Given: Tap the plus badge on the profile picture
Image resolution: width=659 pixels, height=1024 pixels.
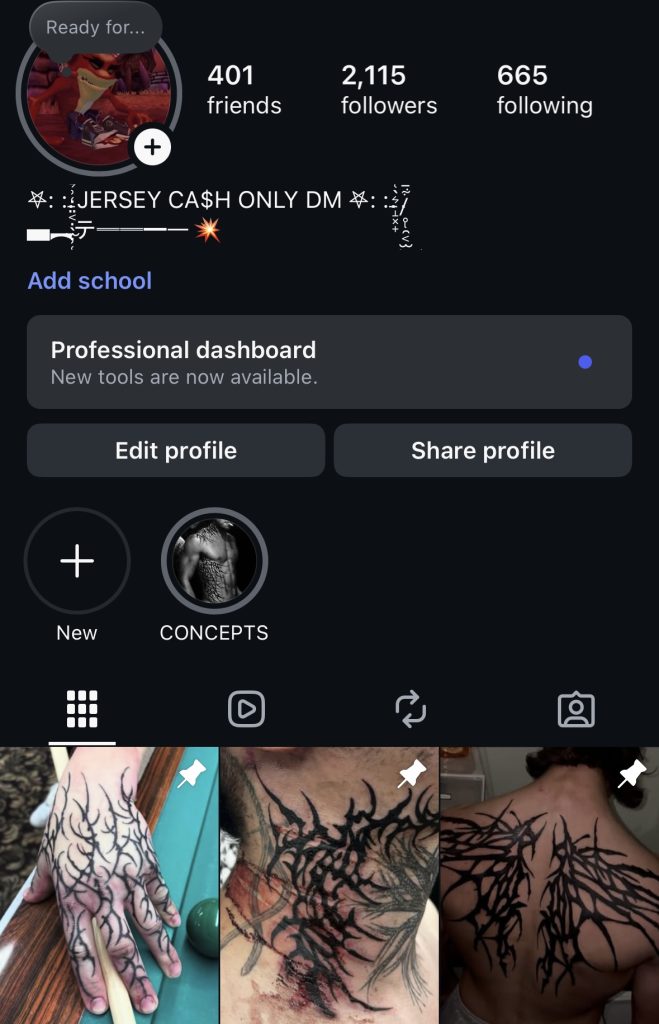Looking at the screenshot, I should (x=152, y=148).
